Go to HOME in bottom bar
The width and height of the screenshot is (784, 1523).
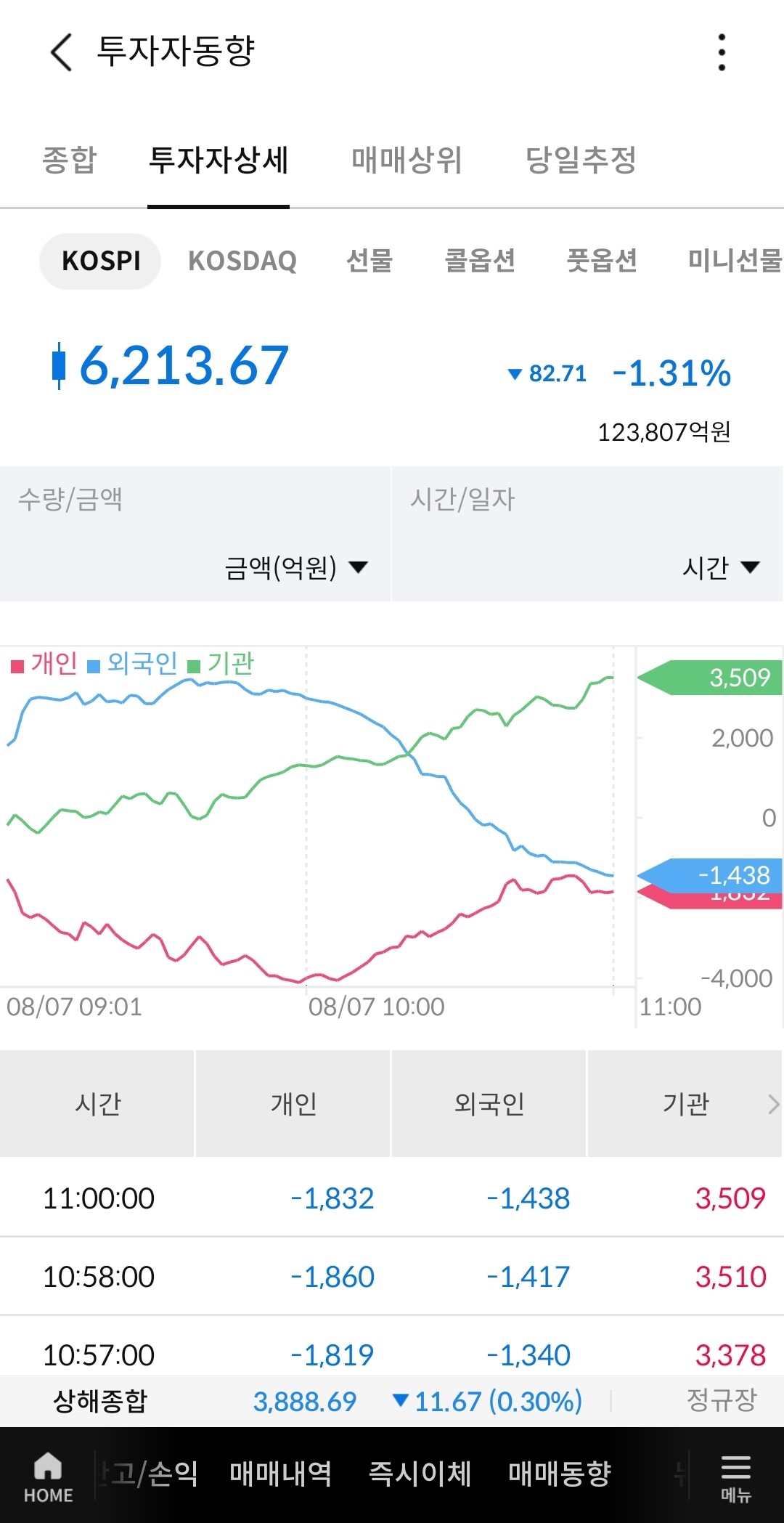pyautogui.click(x=48, y=1477)
